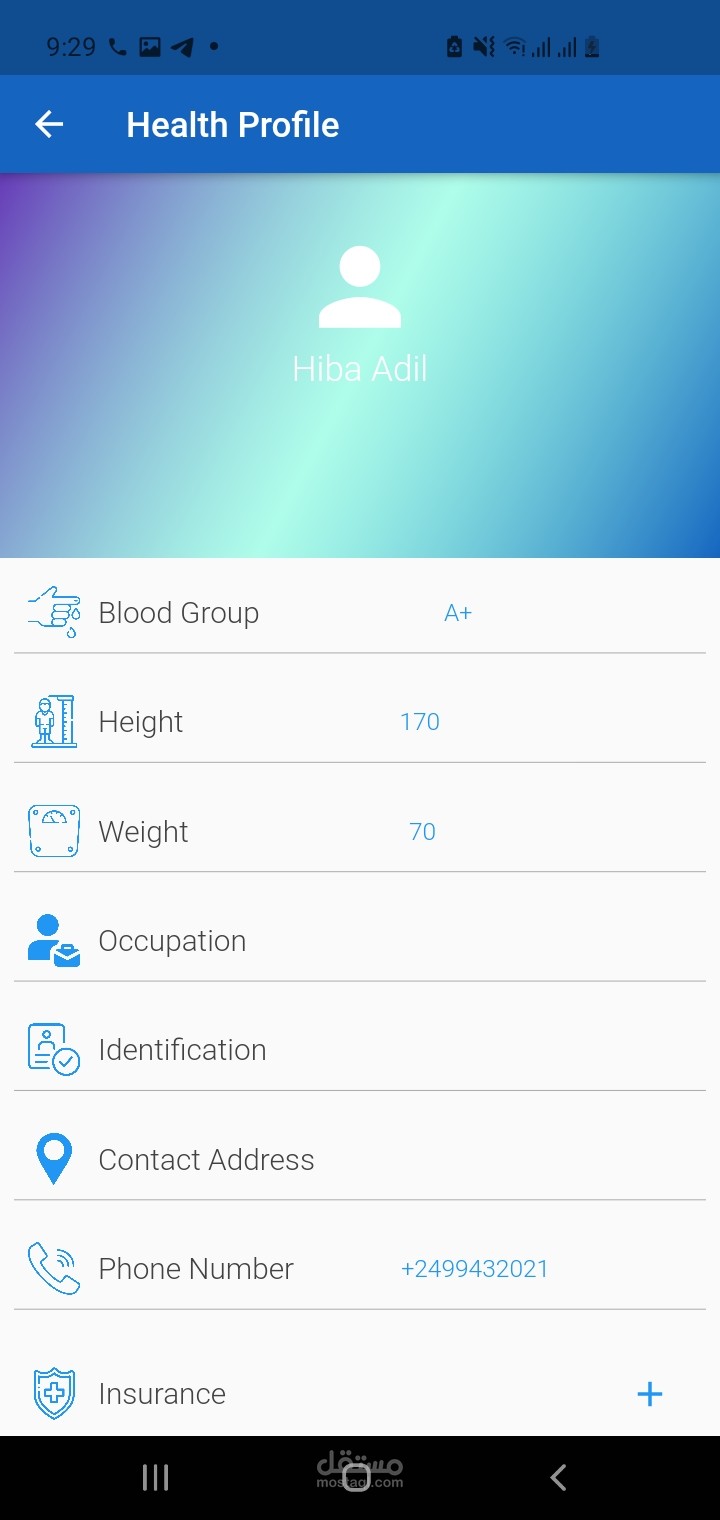Tap the profile avatar above Hiba Adil
Screen dimensions: 720x1520
pos(360,287)
